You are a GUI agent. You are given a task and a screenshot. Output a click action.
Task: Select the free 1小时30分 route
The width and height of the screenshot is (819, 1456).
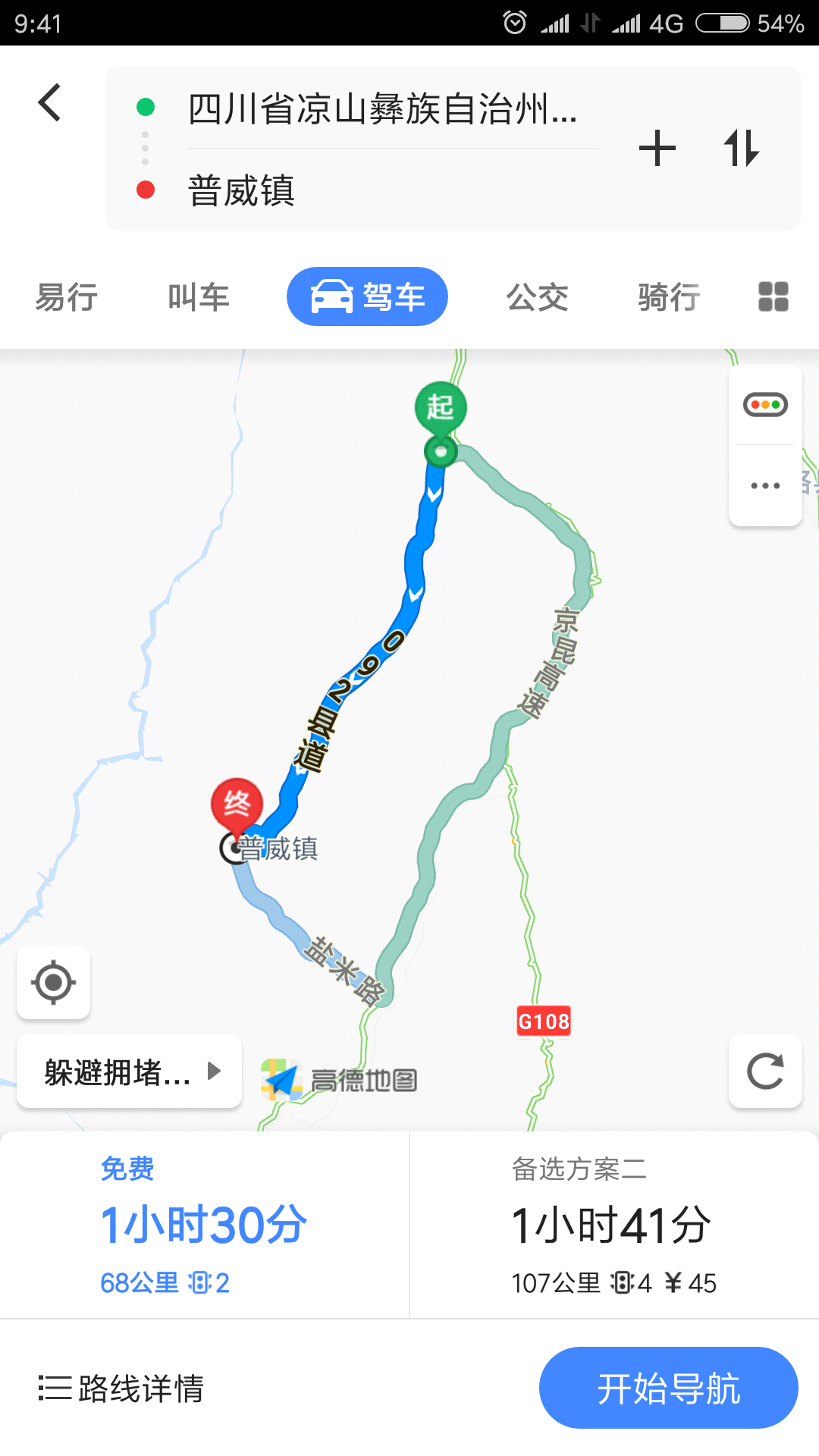pyautogui.click(x=203, y=1225)
